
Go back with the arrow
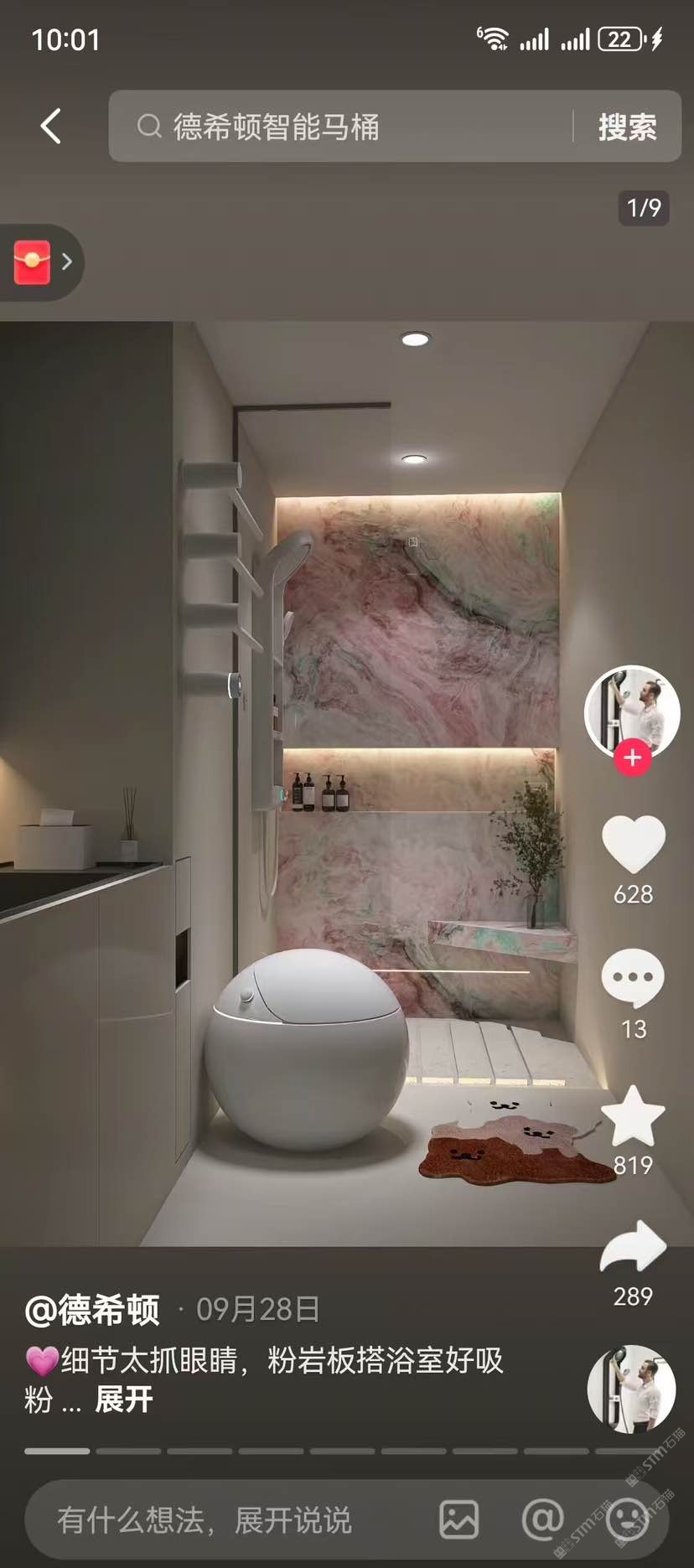tap(51, 127)
